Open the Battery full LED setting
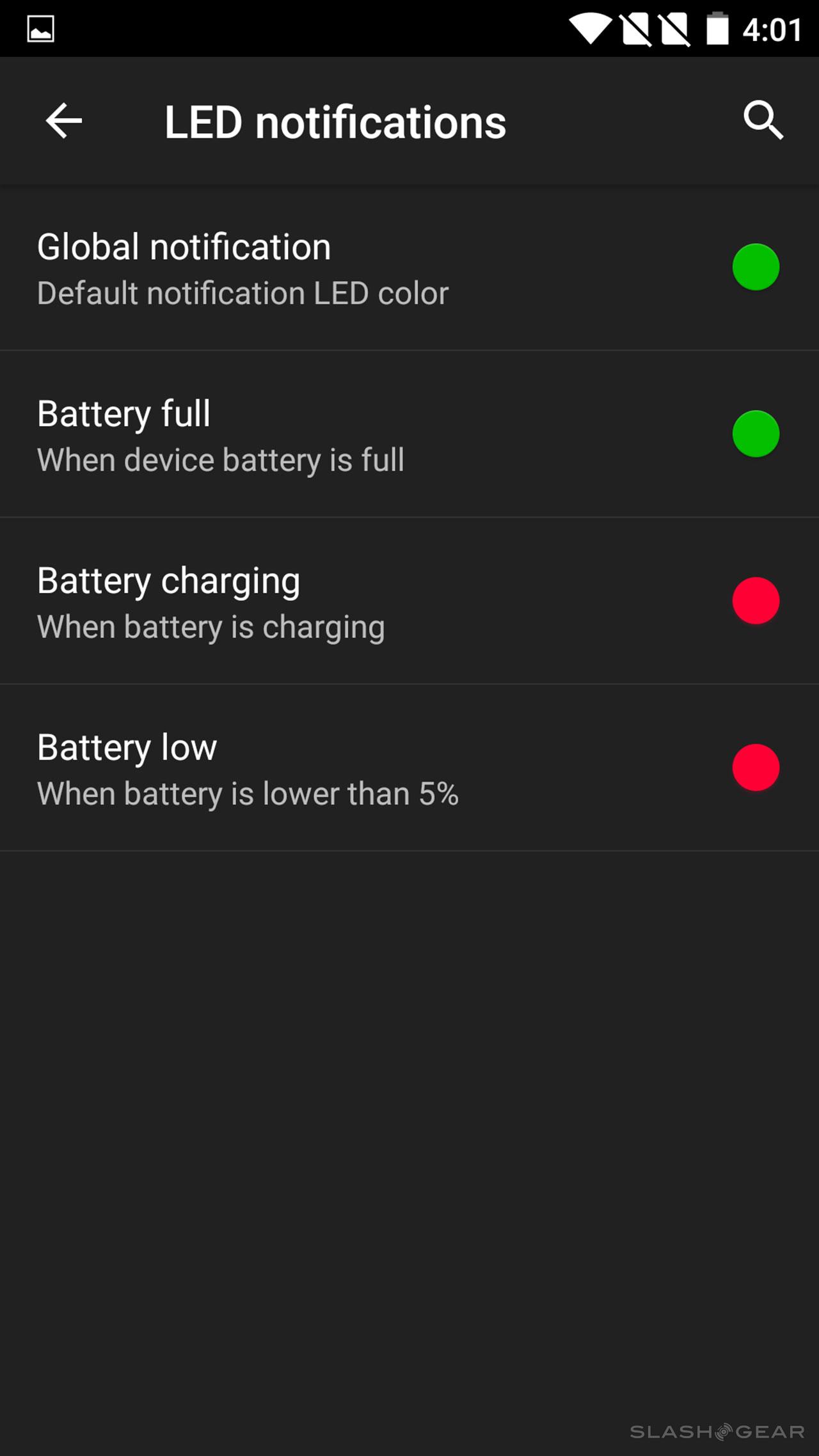 pos(409,434)
